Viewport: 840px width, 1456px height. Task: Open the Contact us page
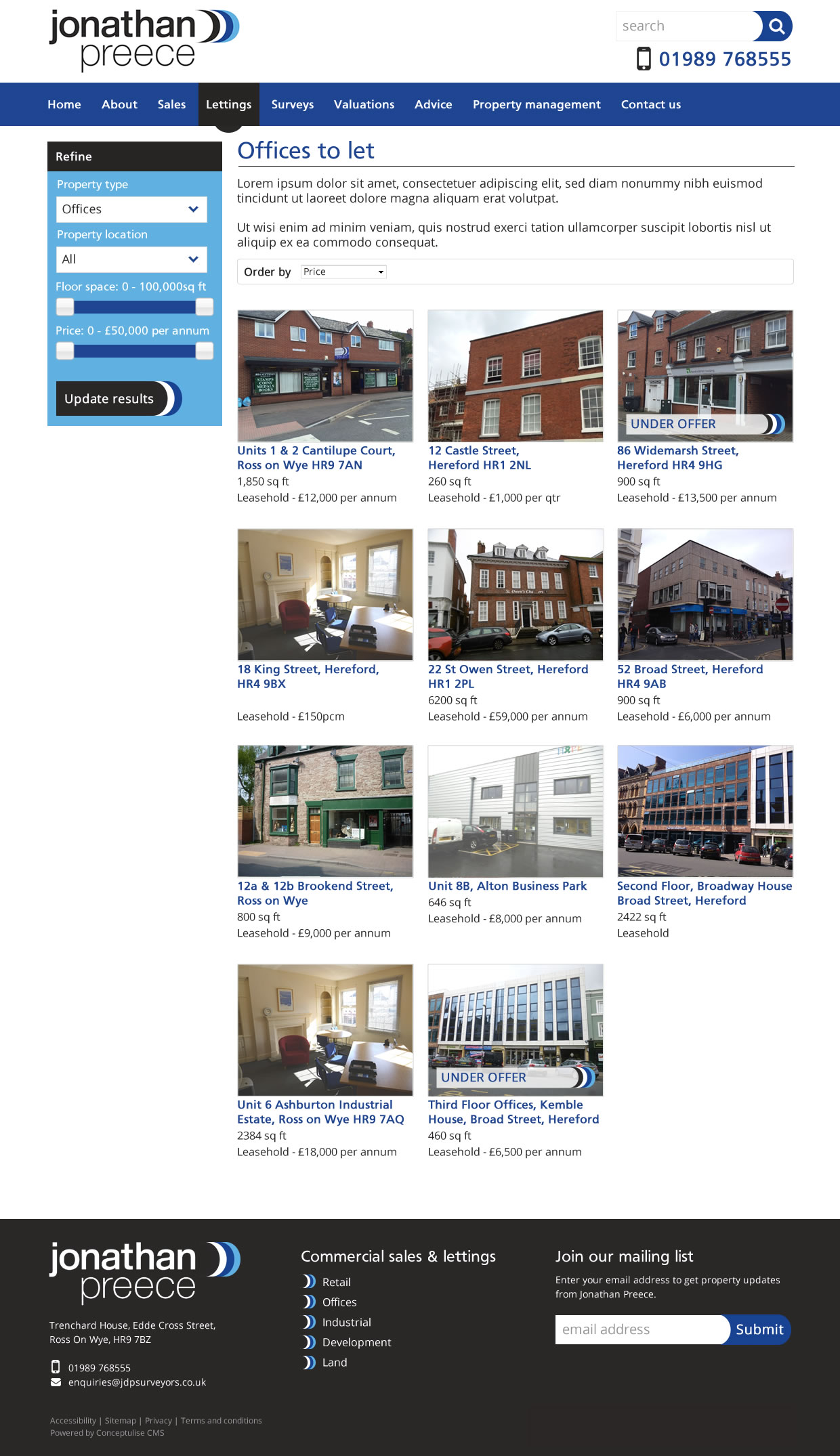point(651,104)
